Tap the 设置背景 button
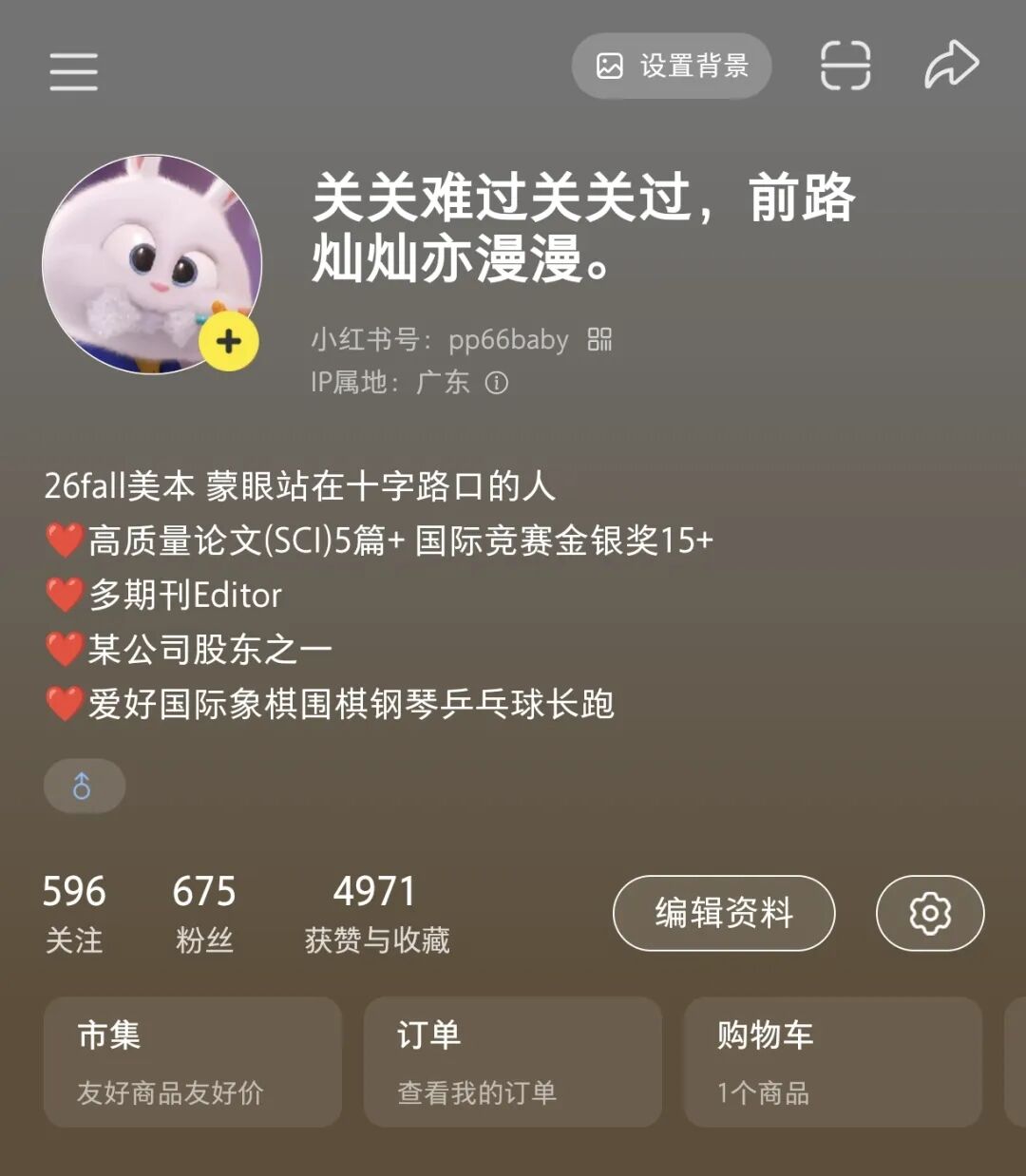The width and height of the screenshot is (1026, 1176). pos(672,66)
